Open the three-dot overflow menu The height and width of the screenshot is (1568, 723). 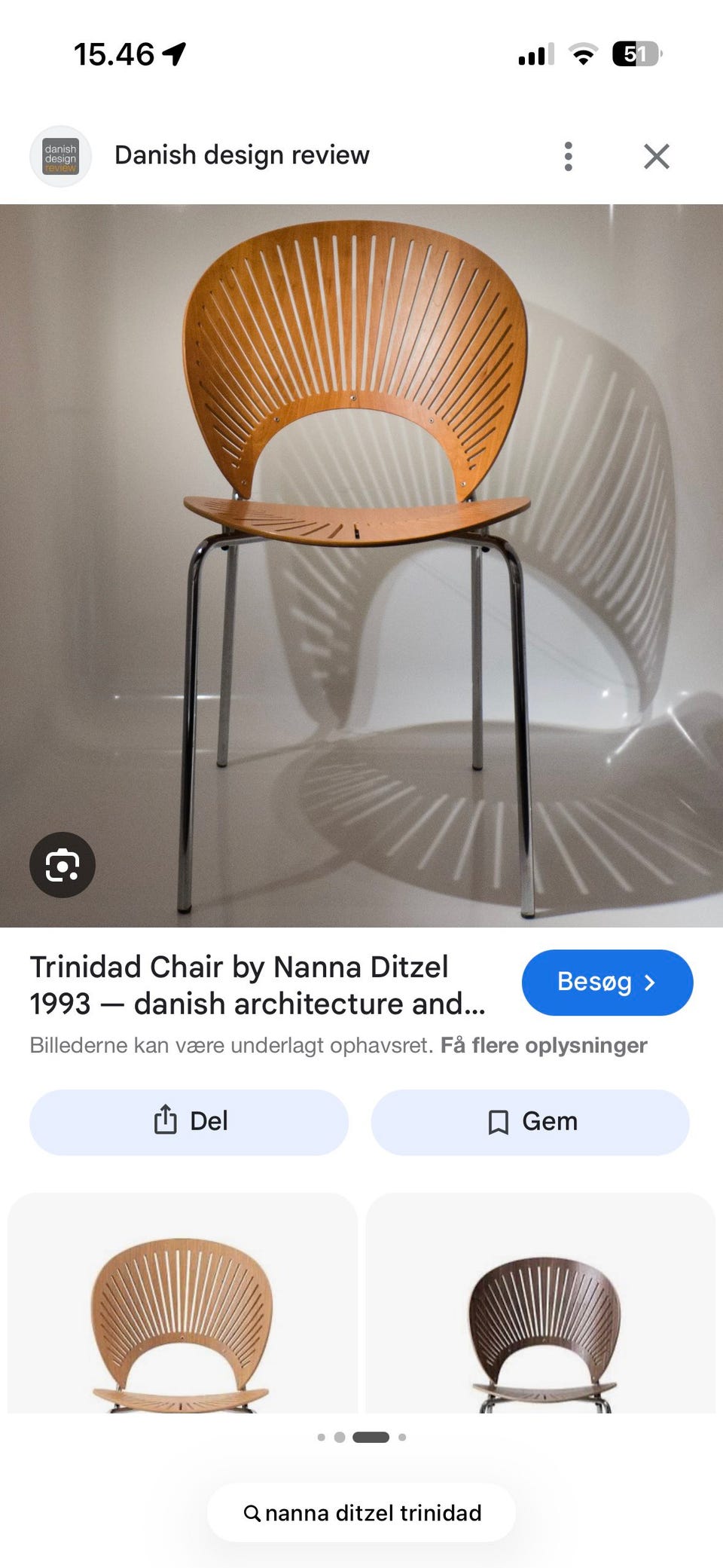tap(569, 156)
